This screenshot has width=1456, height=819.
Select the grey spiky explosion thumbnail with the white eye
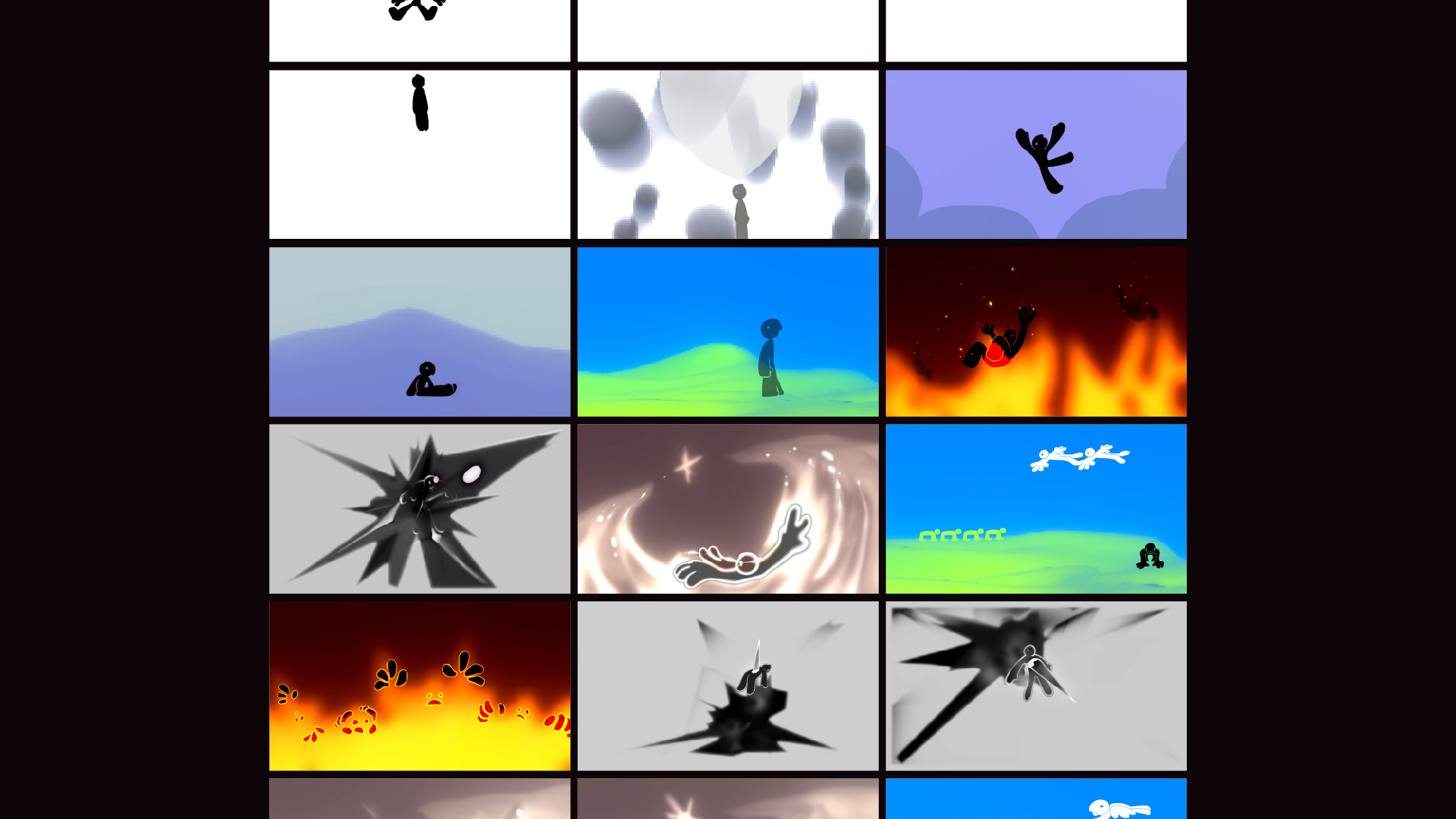(x=419, y=508)
